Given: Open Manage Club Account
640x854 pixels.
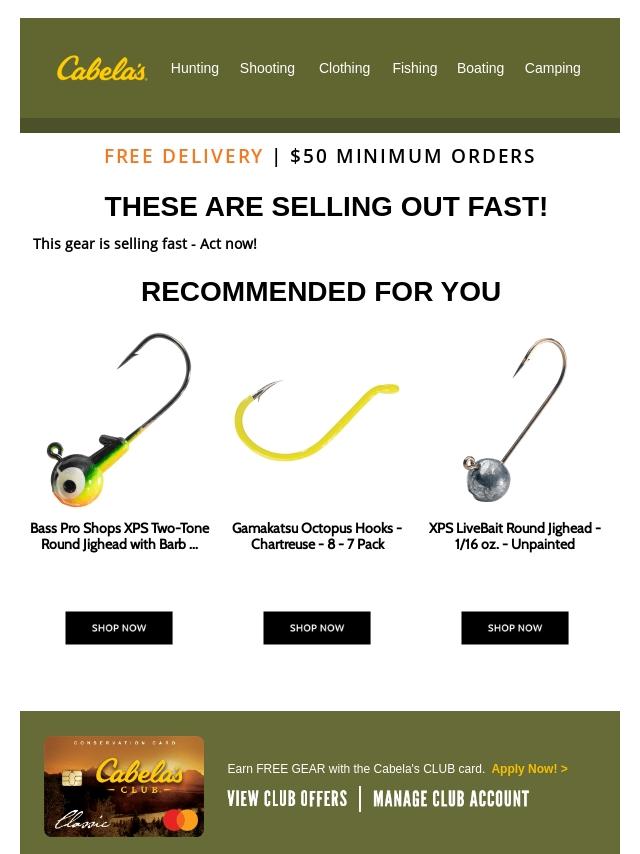Looking at the screenshot, I should coord(451,799).
